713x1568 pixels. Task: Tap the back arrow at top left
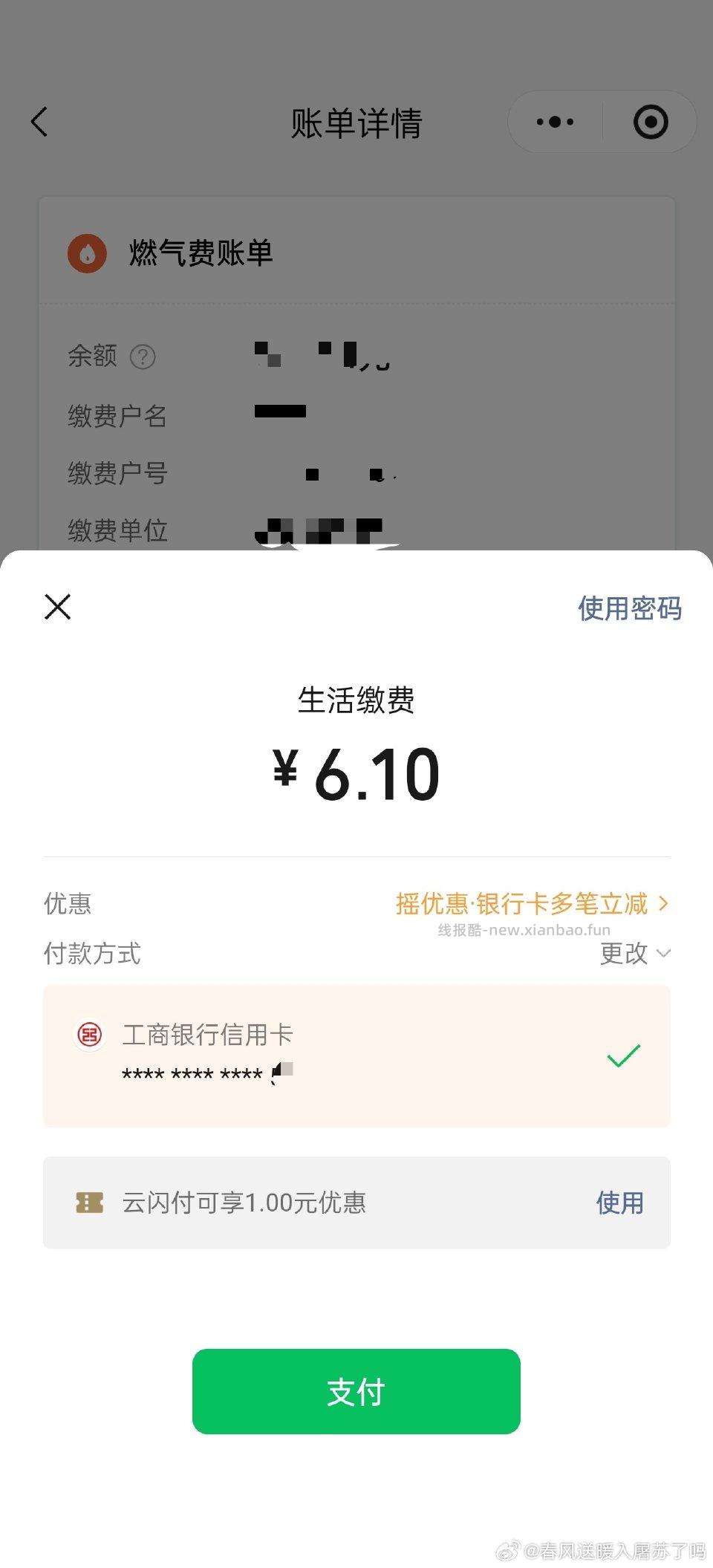tap(39, 121)
